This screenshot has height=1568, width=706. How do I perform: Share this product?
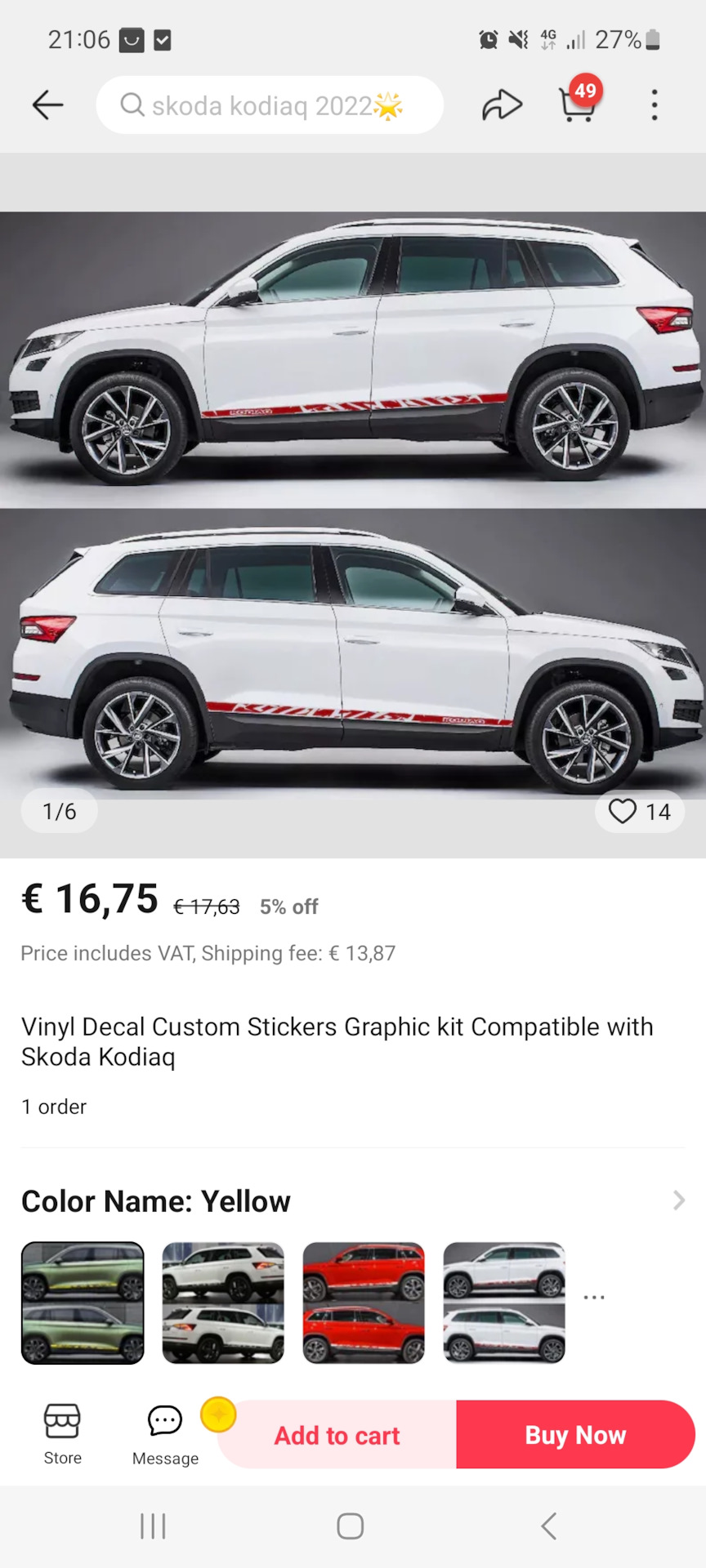pyautogui.click(x=502, y=105)
